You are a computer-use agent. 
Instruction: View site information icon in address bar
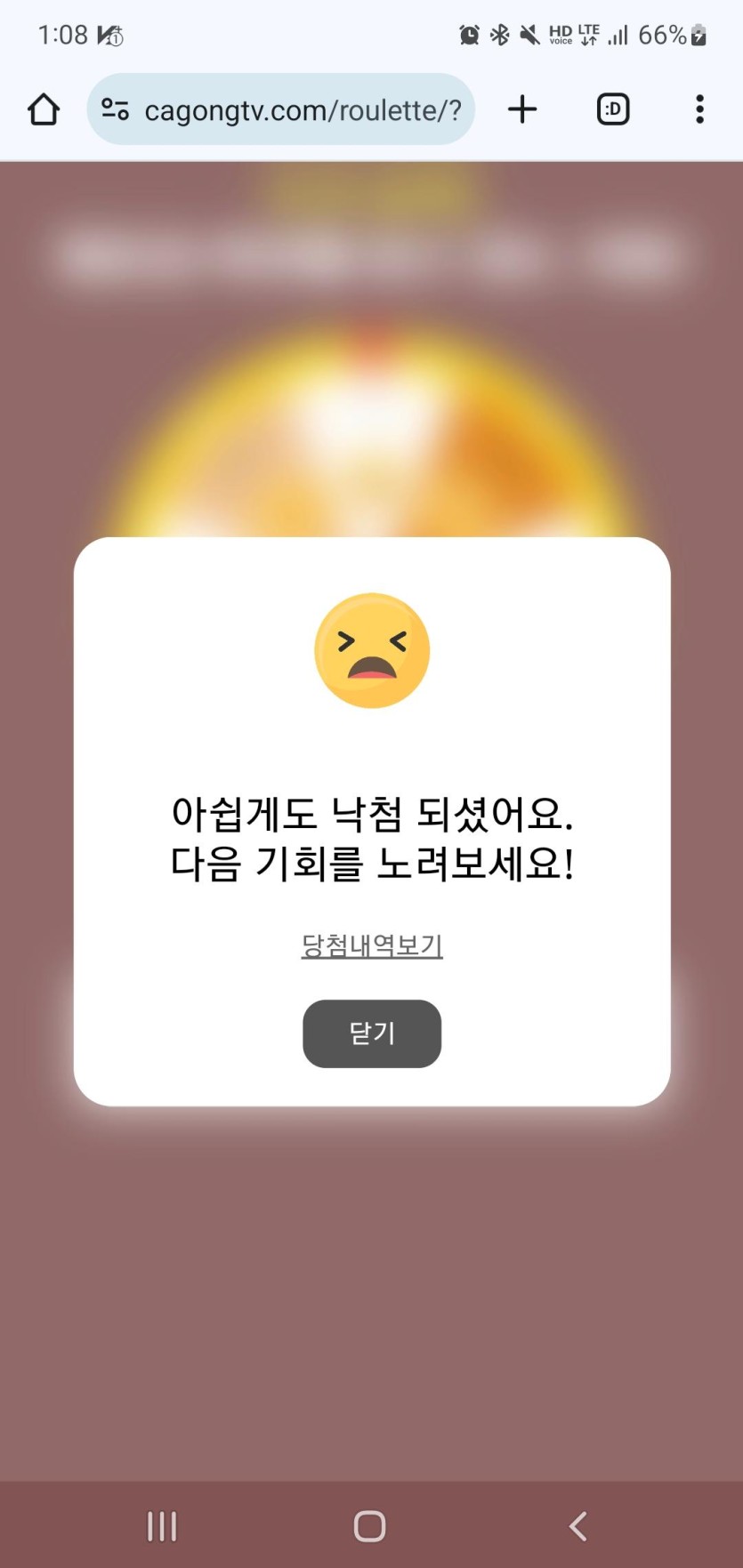(115, 109)
